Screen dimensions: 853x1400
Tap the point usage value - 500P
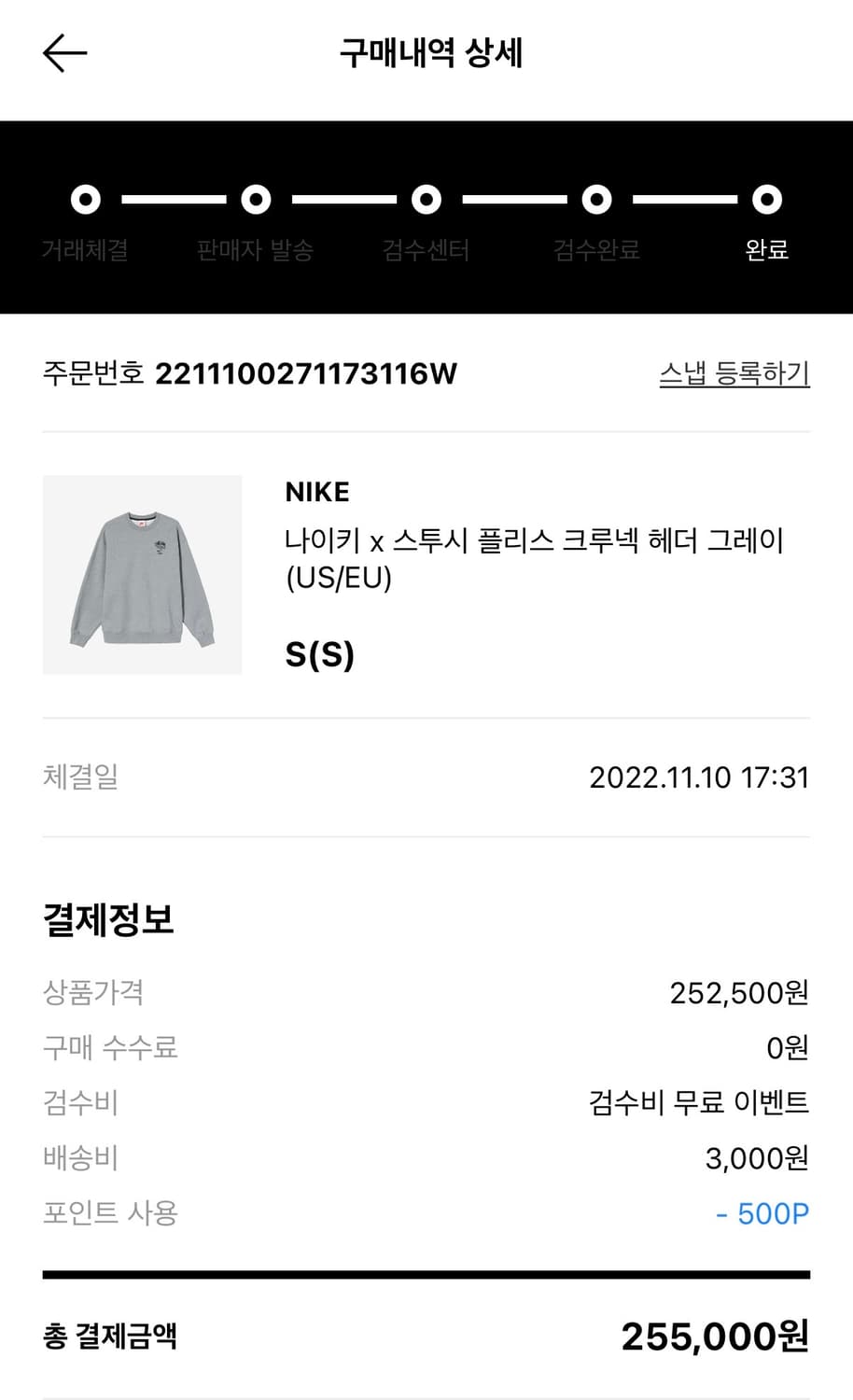tap(763, 1213)
